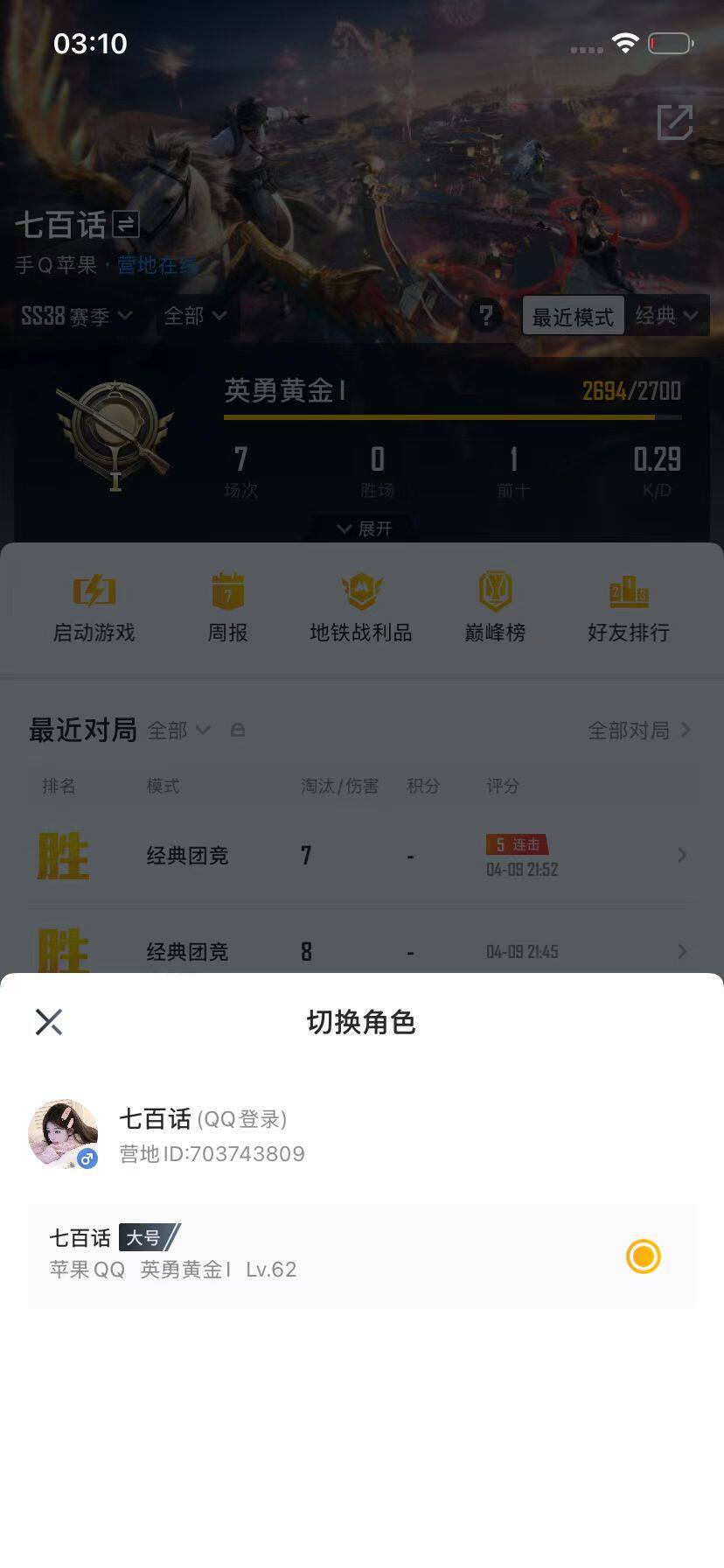This screenshot has height=1568, width=724.
Task: Open the 周报 weekly report icon
Action: 226,605
